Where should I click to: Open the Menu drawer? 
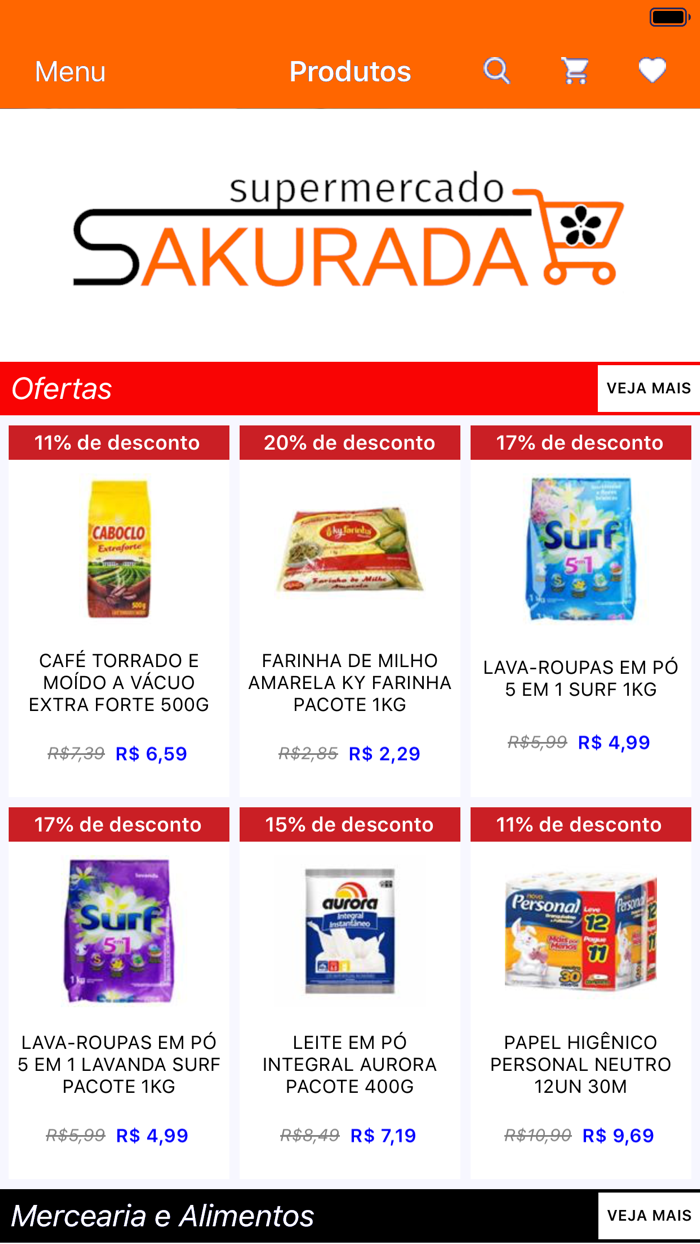(x=70, y=71)
